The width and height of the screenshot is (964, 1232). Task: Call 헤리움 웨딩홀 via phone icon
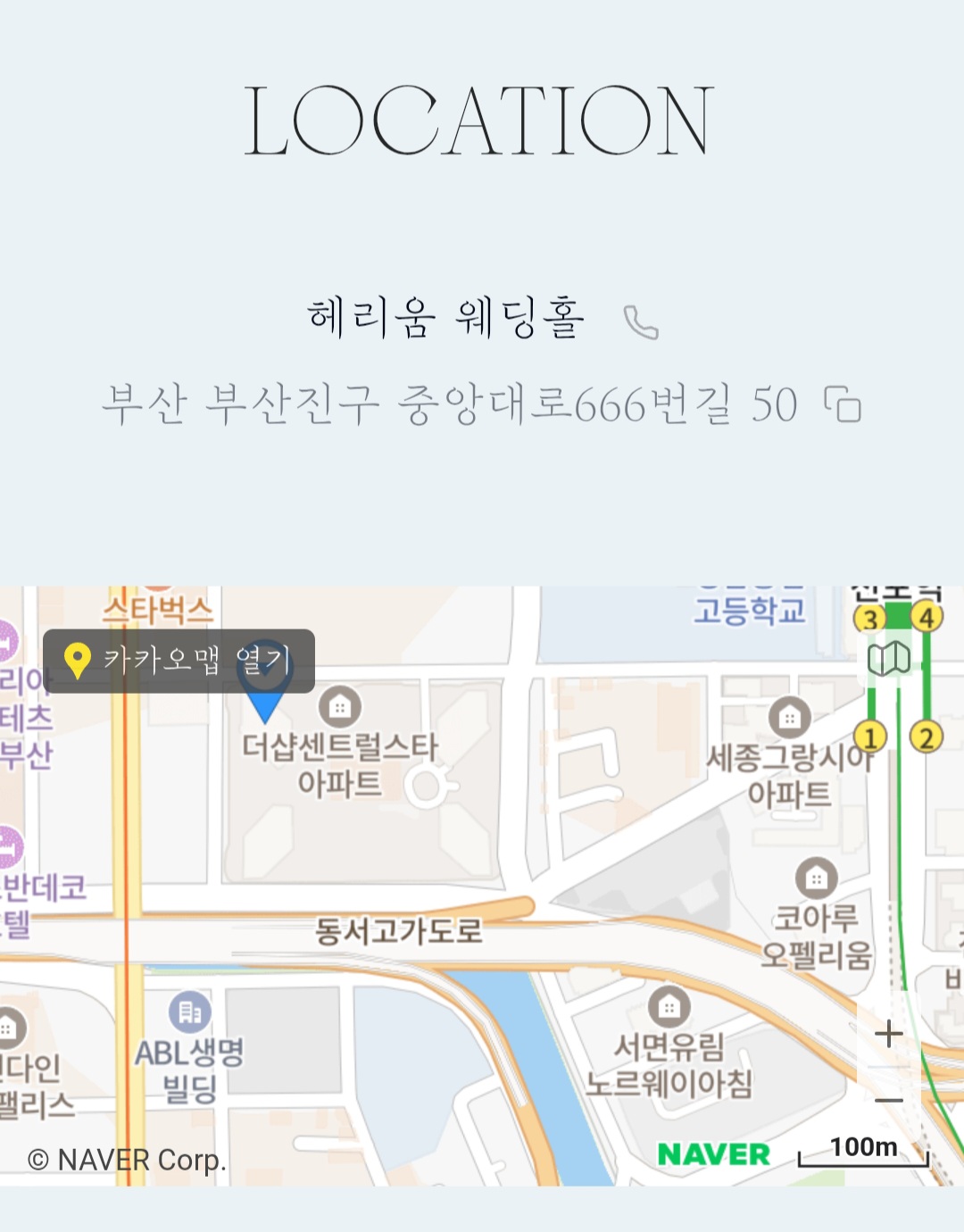click(x=640, y=322)
